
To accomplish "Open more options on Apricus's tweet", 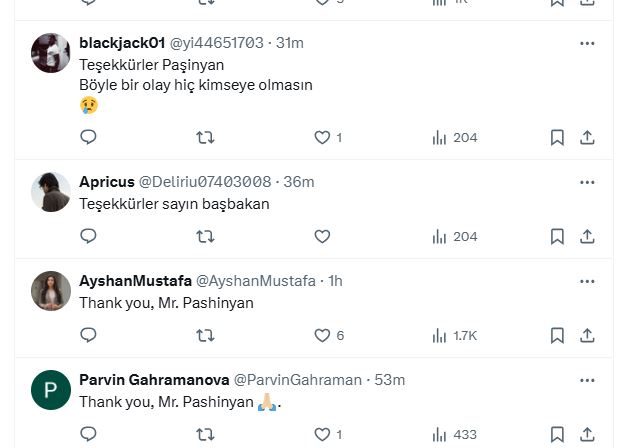I will pos(587,182).
